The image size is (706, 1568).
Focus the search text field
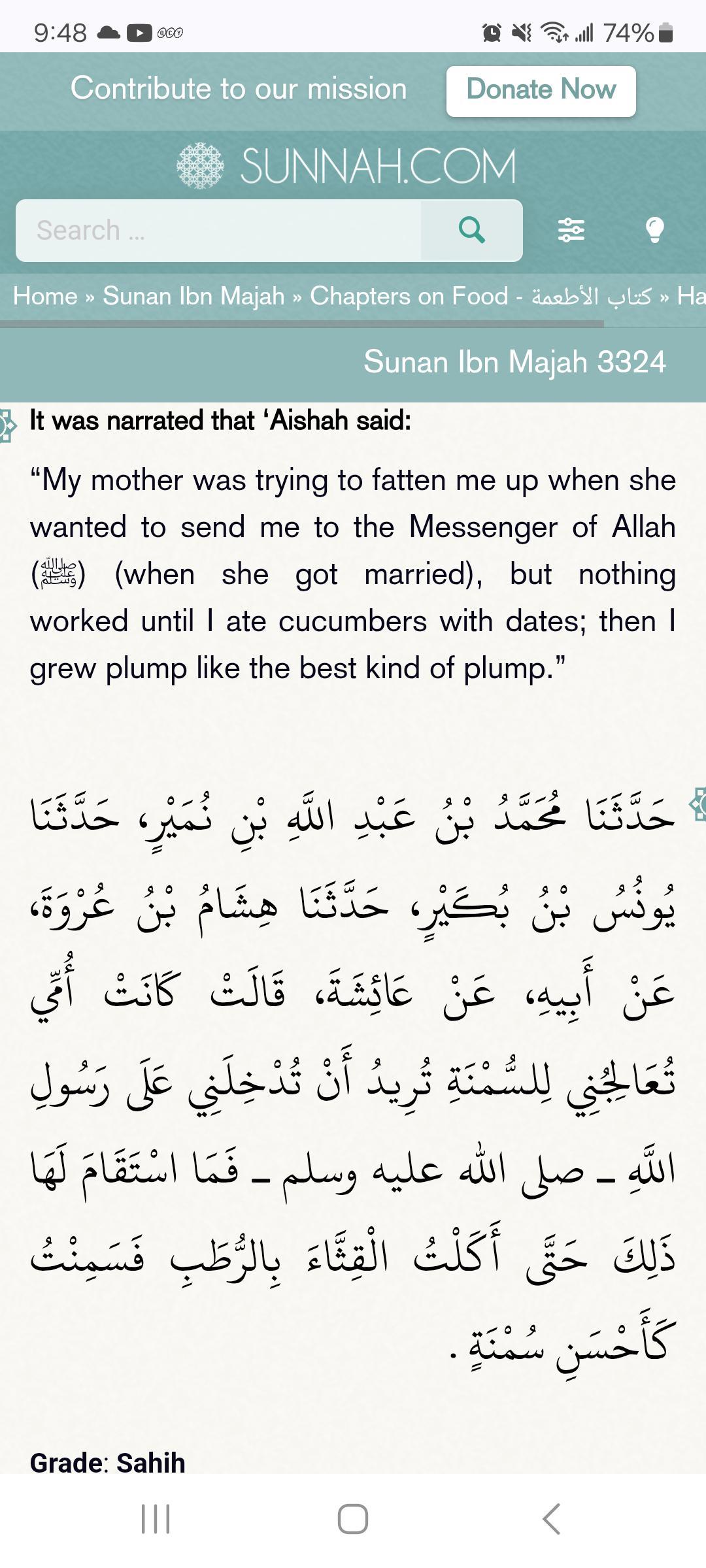tap(218, 231)
